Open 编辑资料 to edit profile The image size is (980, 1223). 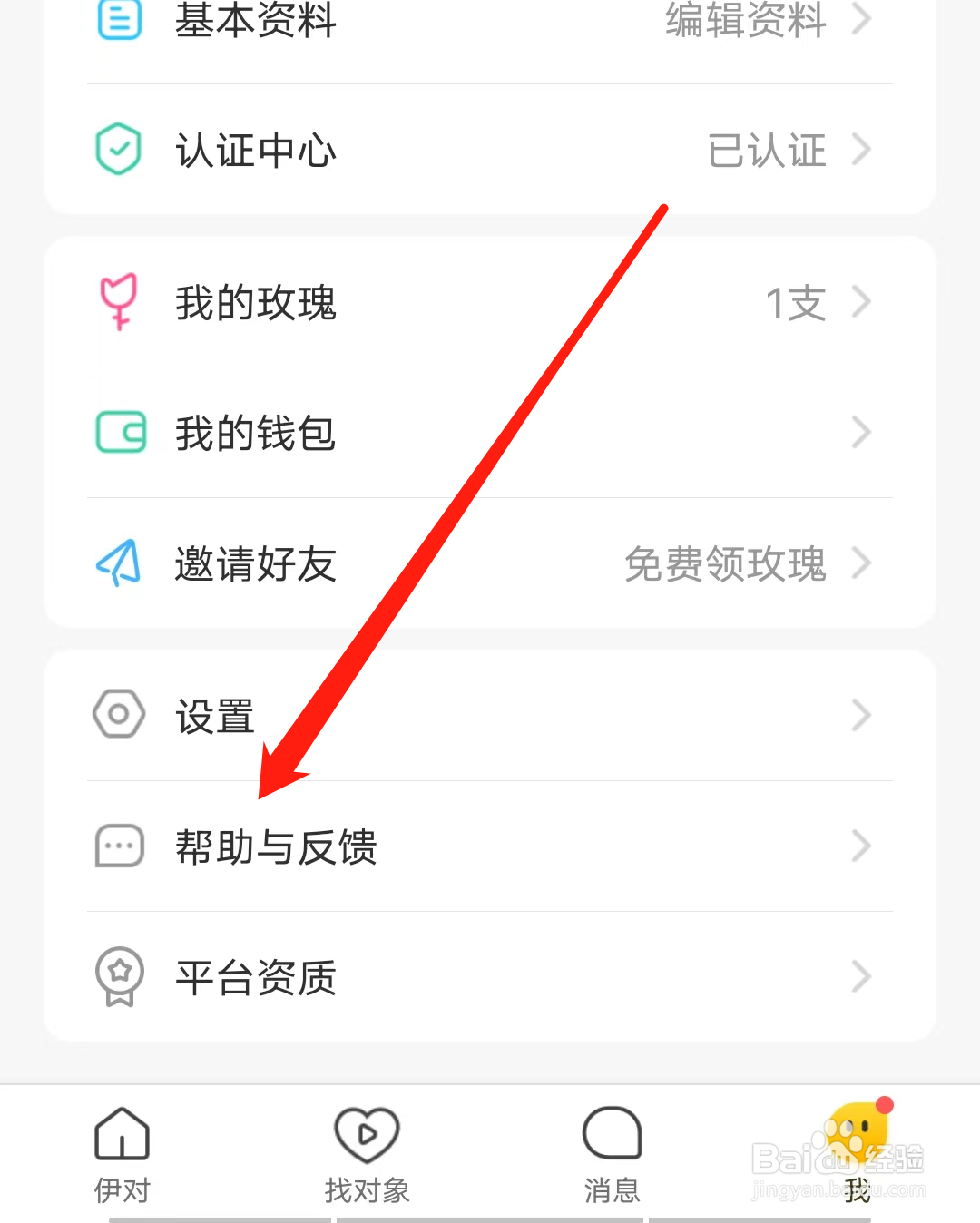pyautogui.click(x=744, y=20)
